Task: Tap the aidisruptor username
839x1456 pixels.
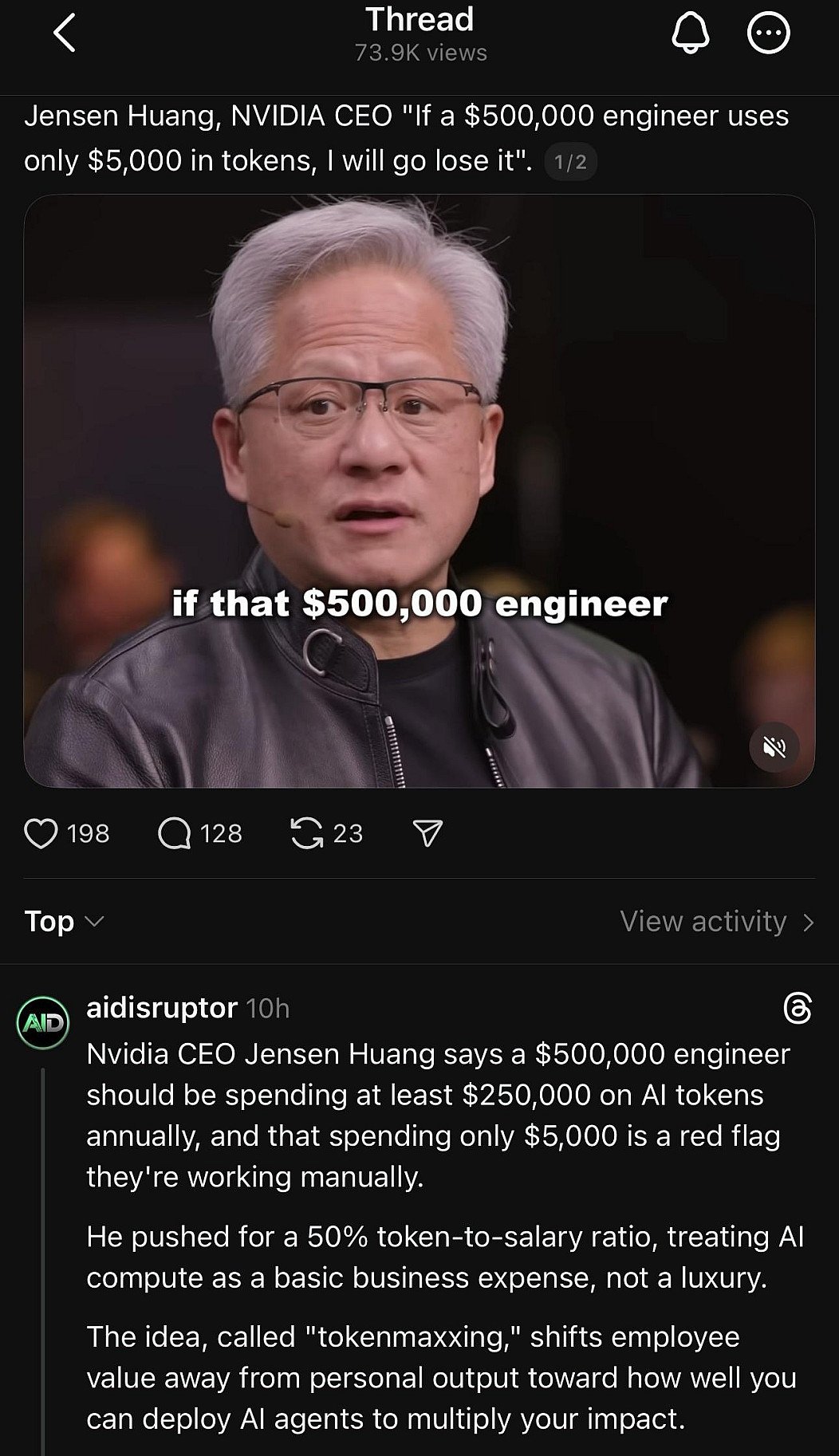Action: (161, 1008)
